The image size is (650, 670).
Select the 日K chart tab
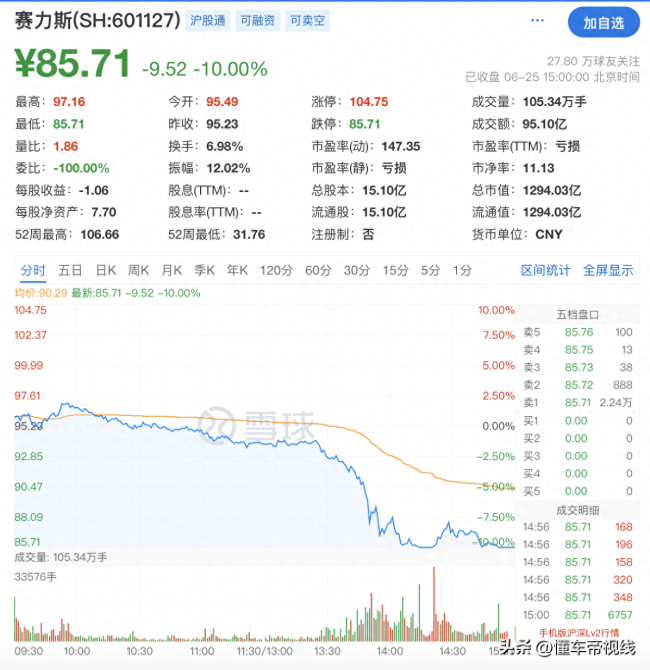[x=106, y=270]
